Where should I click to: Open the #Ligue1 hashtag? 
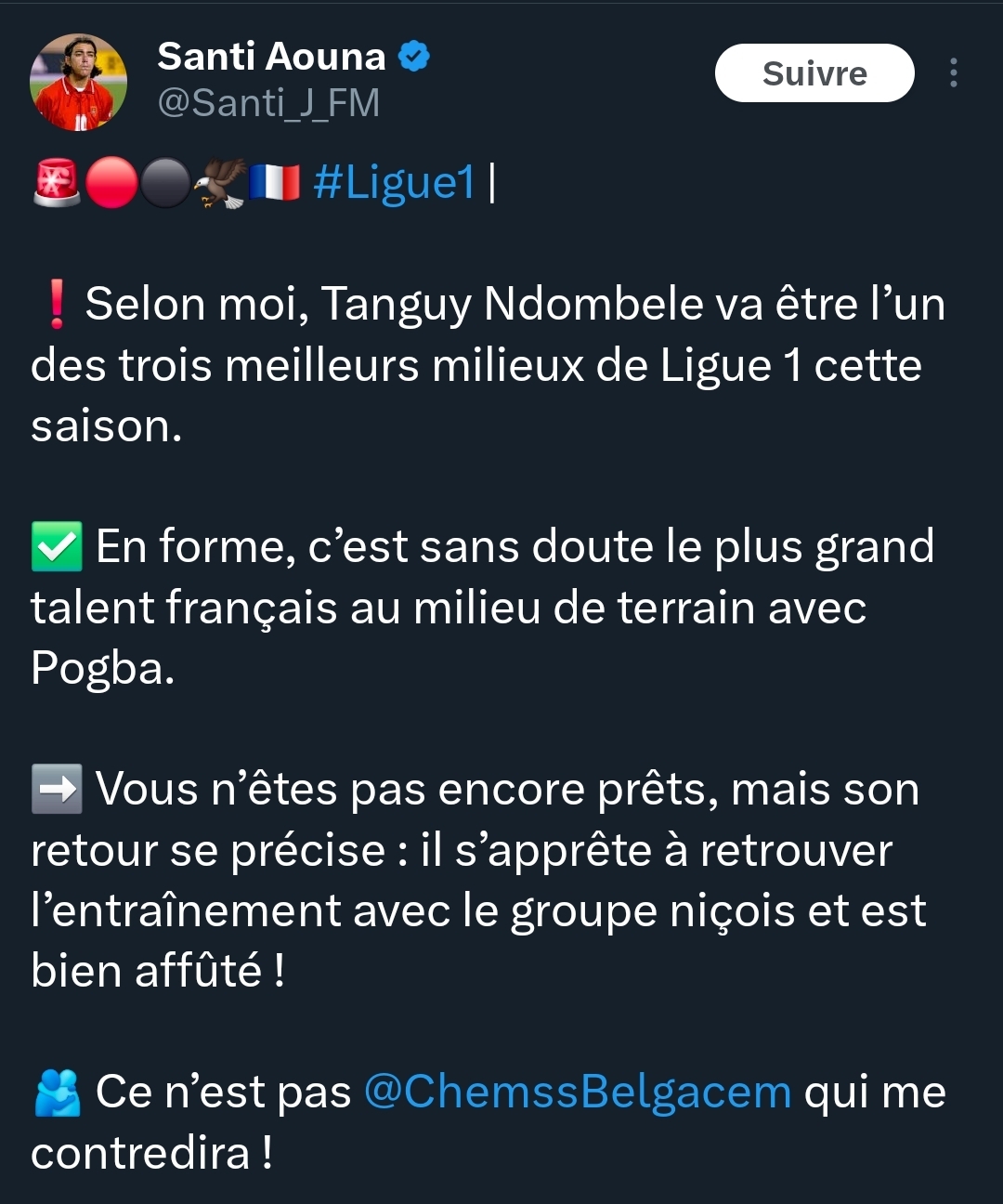coord(395,181)
